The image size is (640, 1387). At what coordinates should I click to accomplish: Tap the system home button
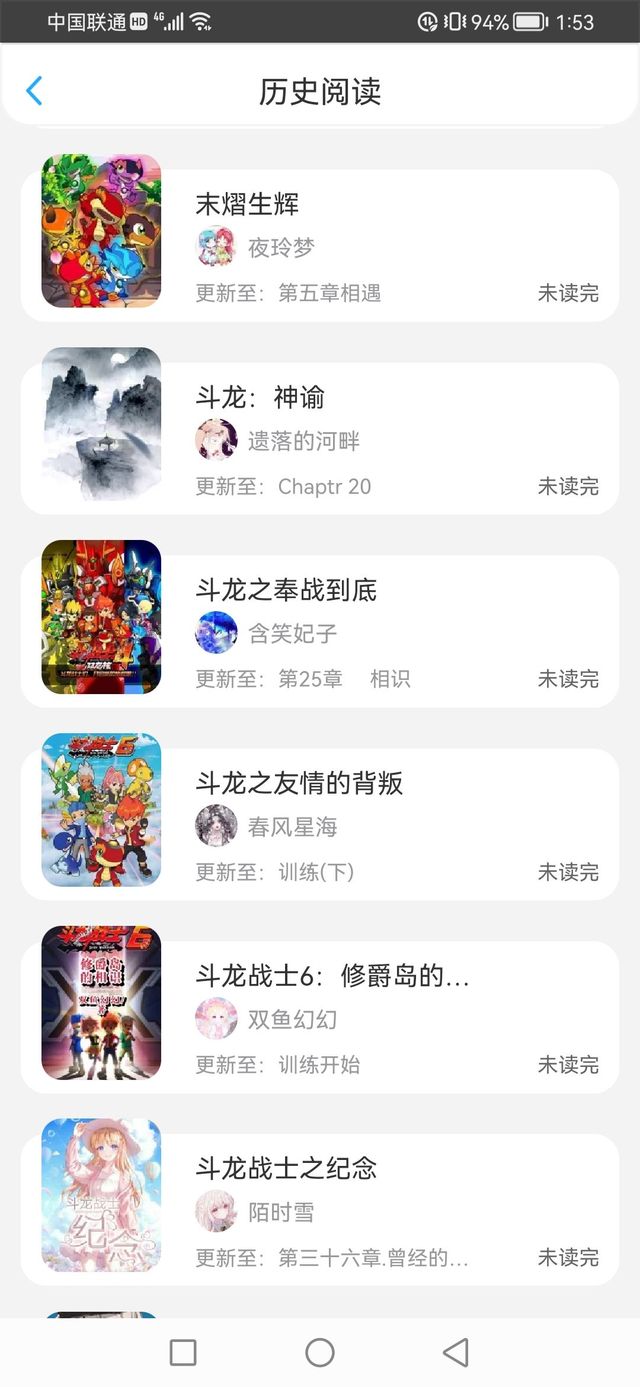(x=320, y=1353)
